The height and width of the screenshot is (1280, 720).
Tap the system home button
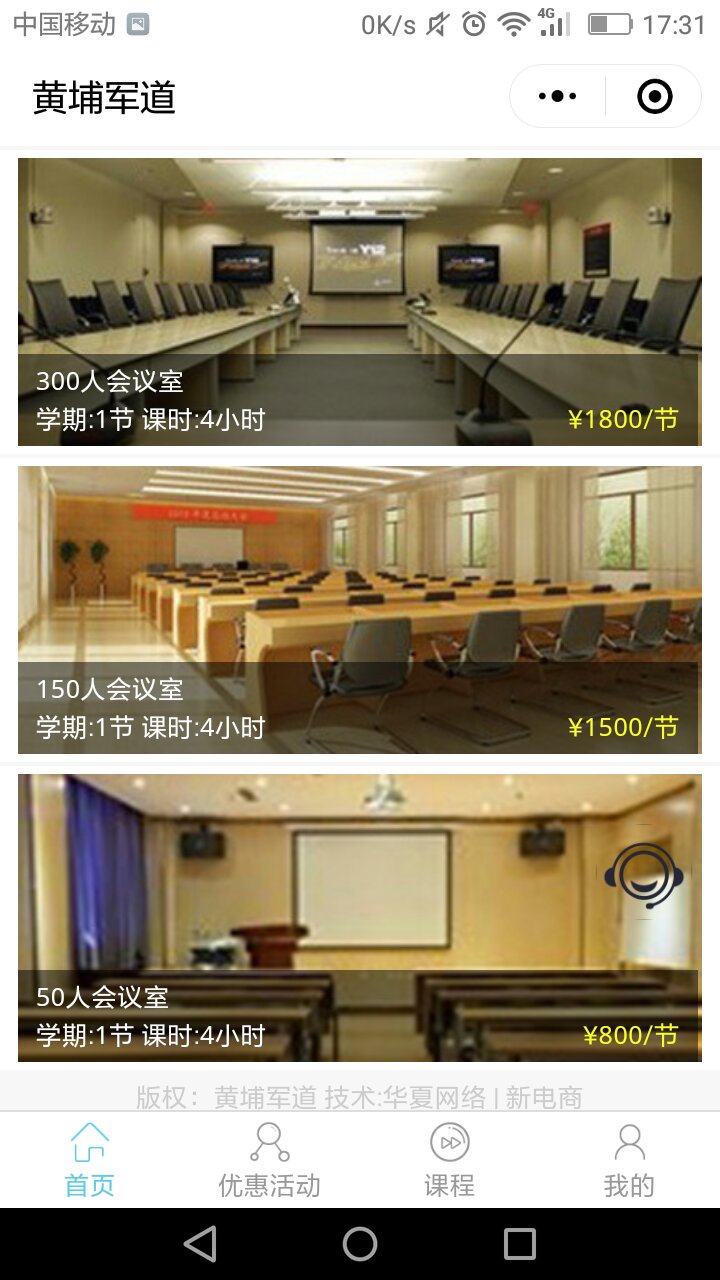point(360,1244)
